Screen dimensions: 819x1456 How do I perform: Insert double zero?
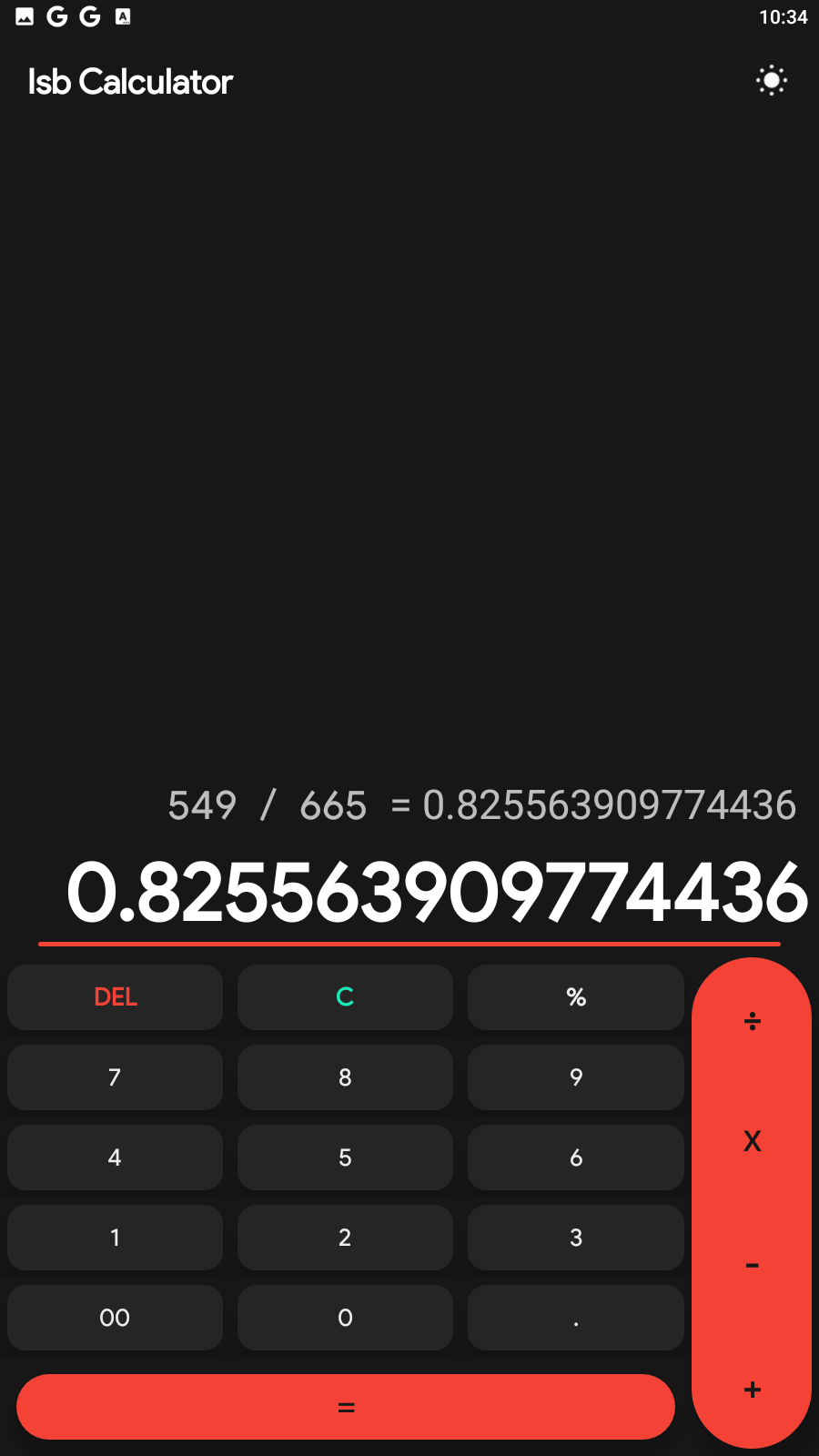(116, 1318)
